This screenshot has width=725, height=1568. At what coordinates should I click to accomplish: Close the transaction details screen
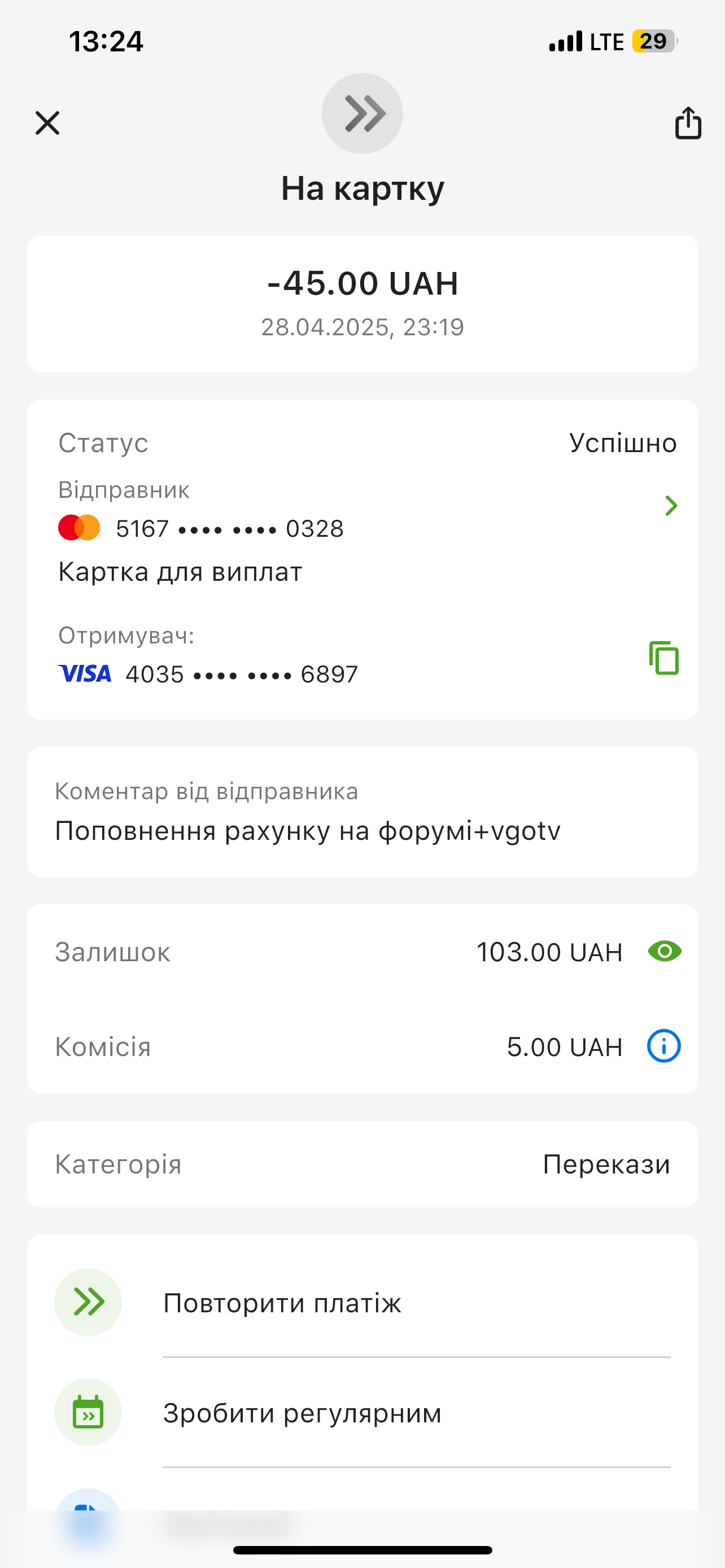tap(47, 123)
